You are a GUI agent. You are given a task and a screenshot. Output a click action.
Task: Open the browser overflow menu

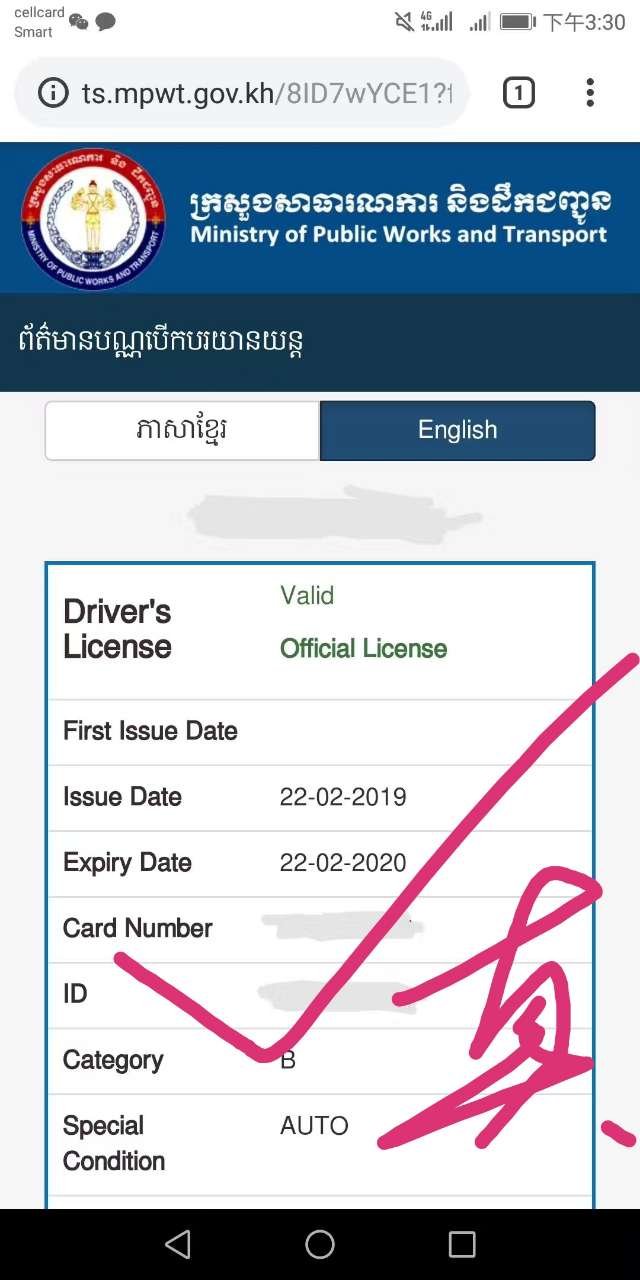click(590, 93)
